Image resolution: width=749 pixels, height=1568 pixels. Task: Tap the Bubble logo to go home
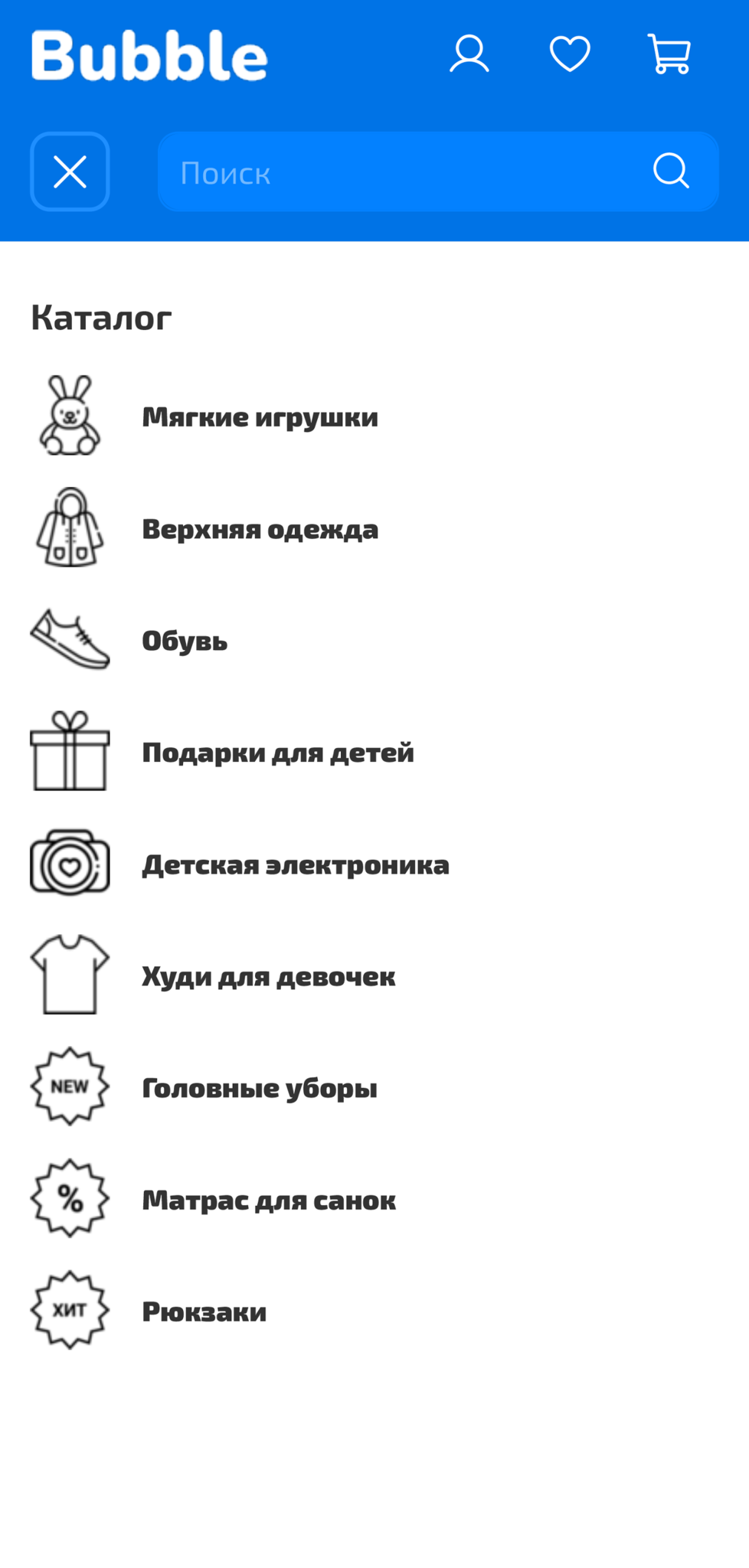(x=149, y=55)
